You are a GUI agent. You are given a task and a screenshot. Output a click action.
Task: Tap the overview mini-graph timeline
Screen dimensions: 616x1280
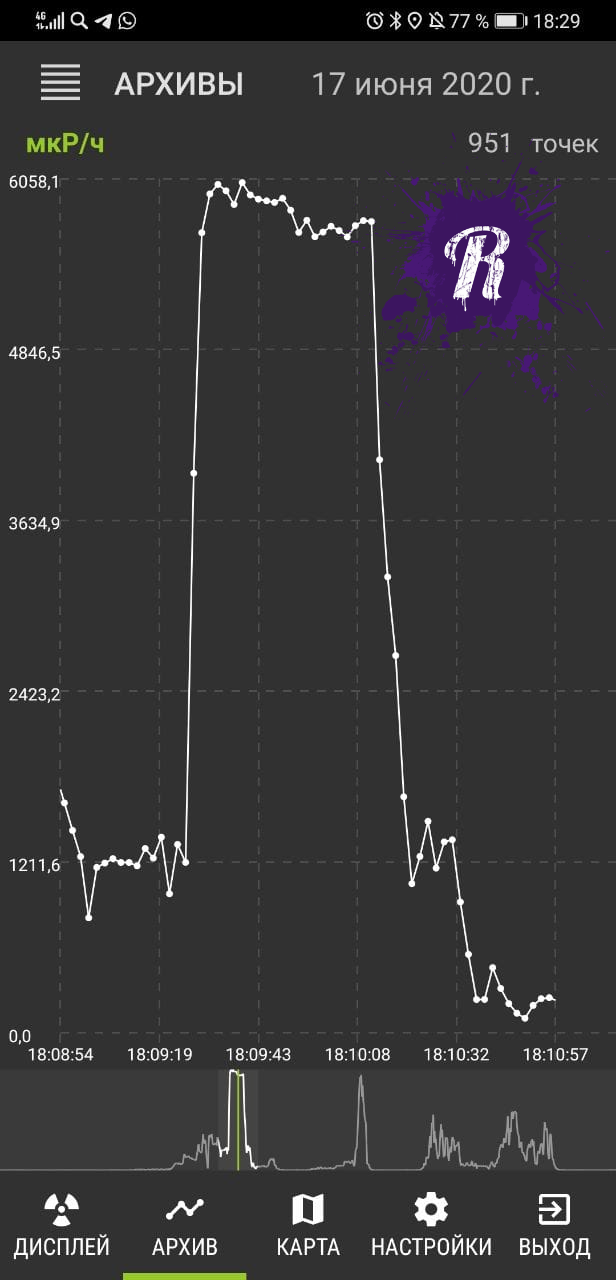click(x=308, y=1120)
